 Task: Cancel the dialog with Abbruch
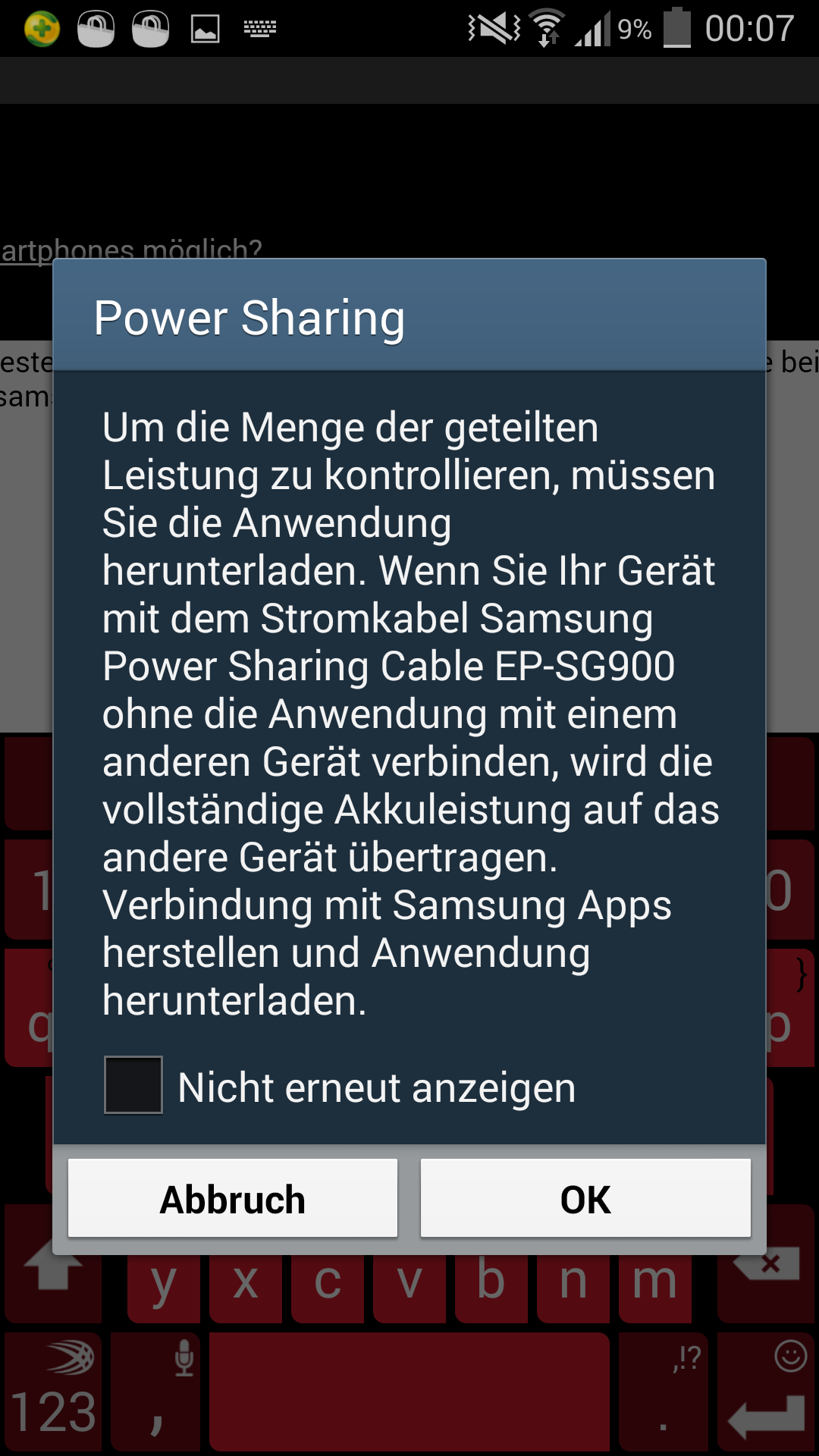(x=233, y=1198)
